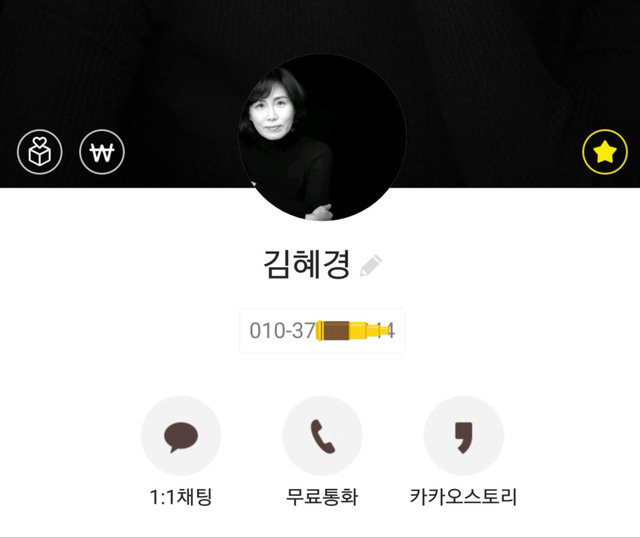The width and height of the screenshot is (640, 538).
Task: Edit the name 김혜경 with the pencil
Action: 371,265
